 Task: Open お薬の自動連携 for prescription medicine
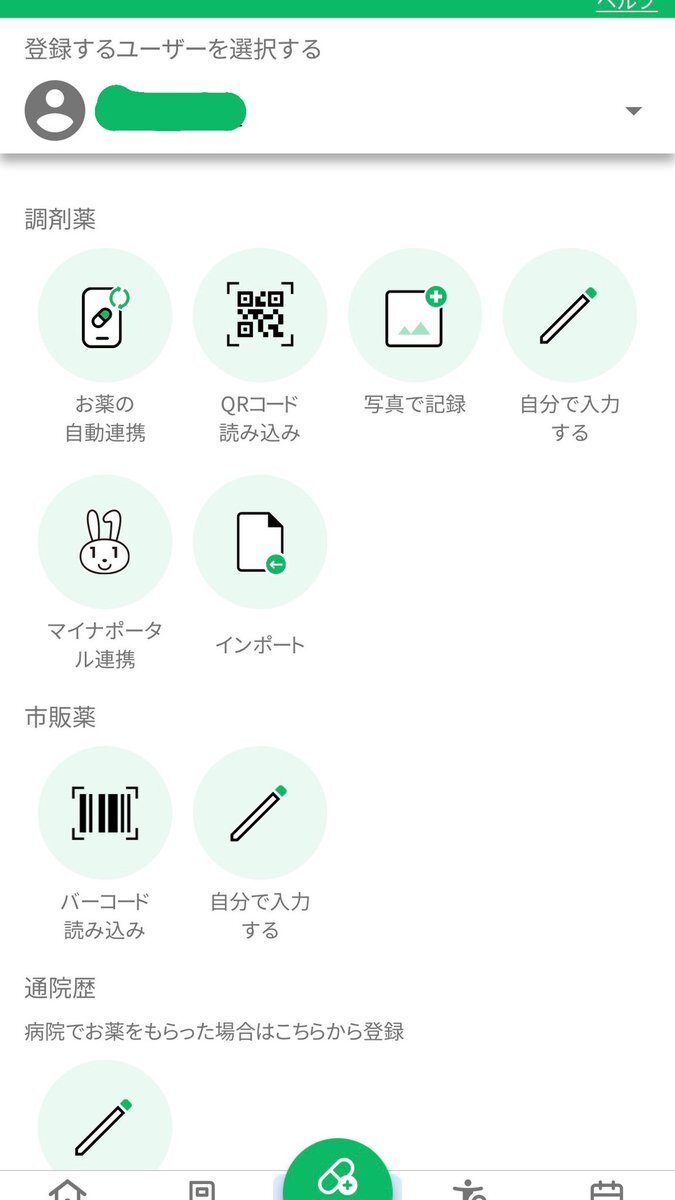(x=105, y=316)
